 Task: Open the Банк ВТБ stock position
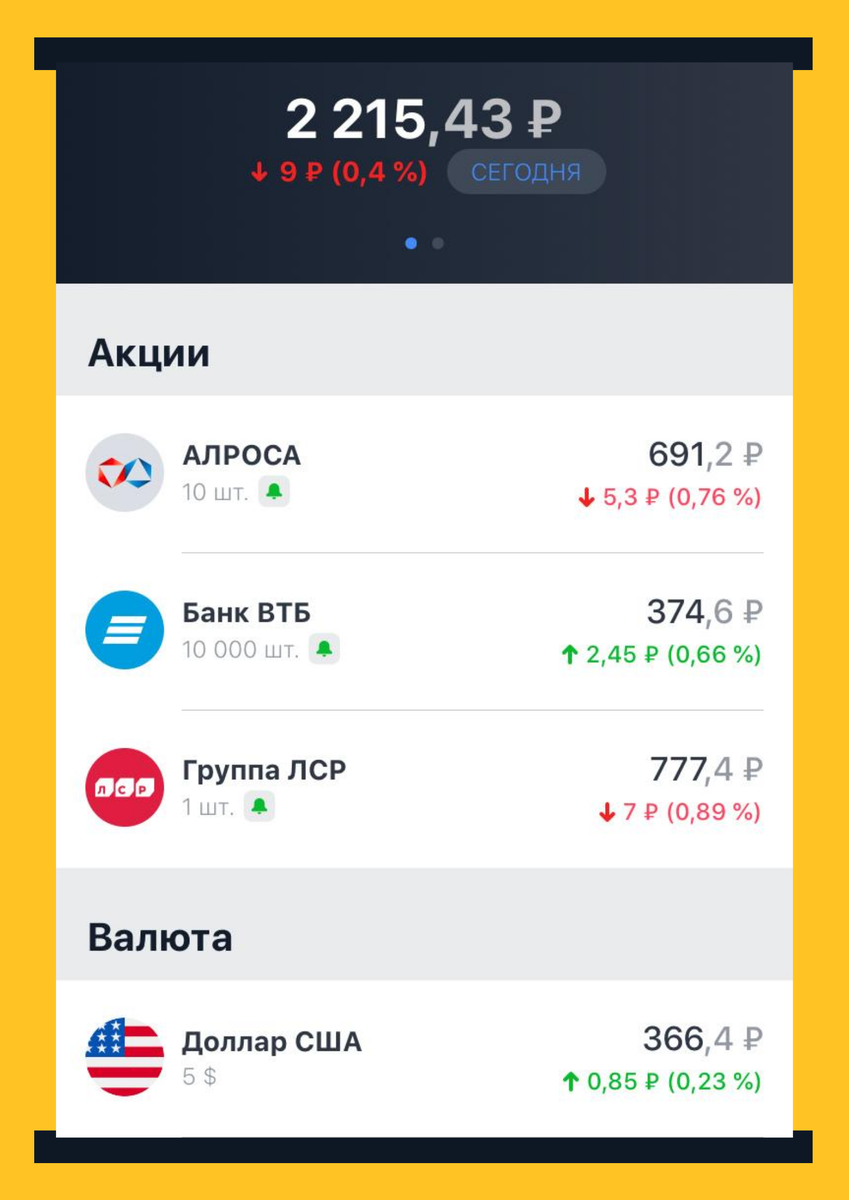(424, 630)
